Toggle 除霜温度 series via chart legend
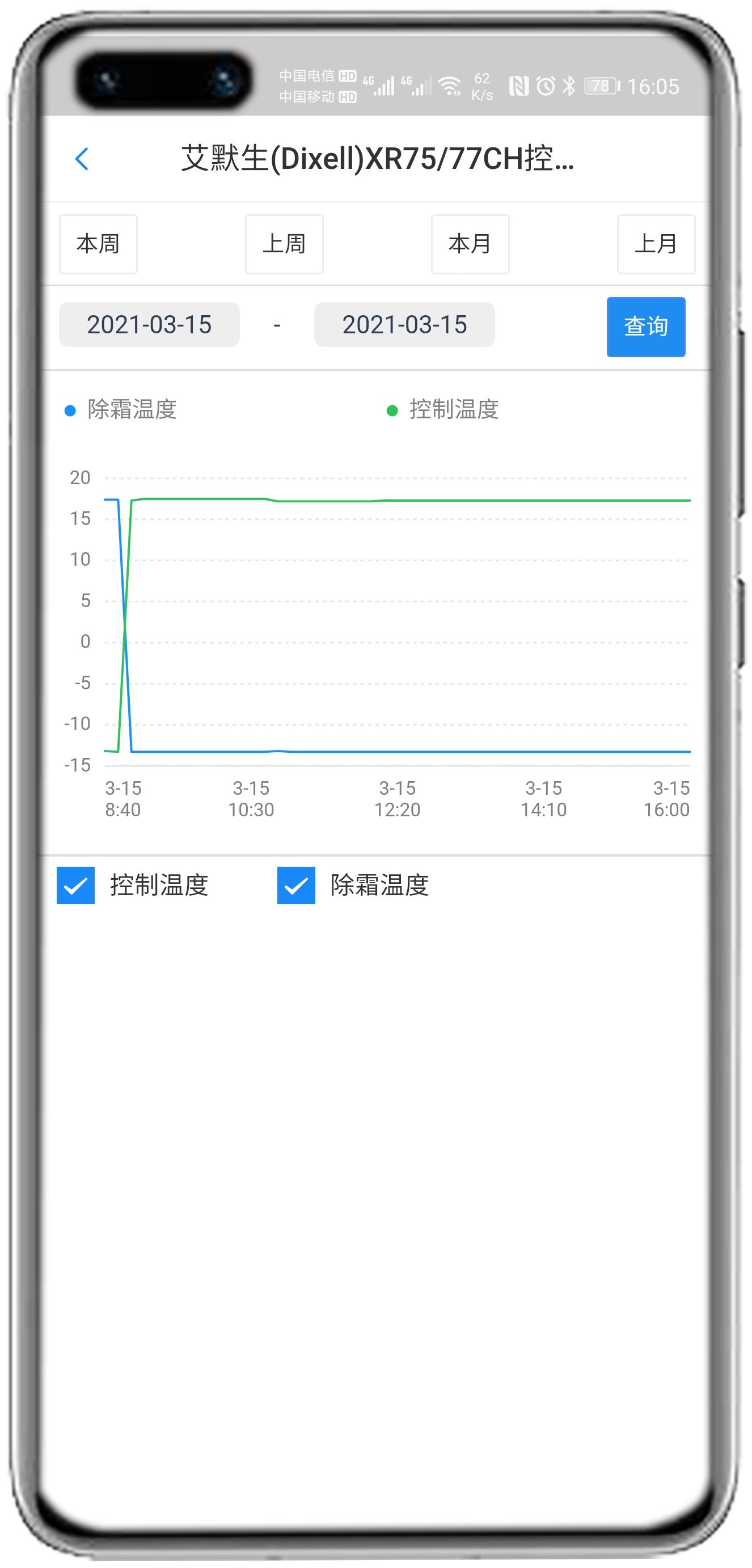The width and height of the screenshot is (752, 1568). pos(134,411)
